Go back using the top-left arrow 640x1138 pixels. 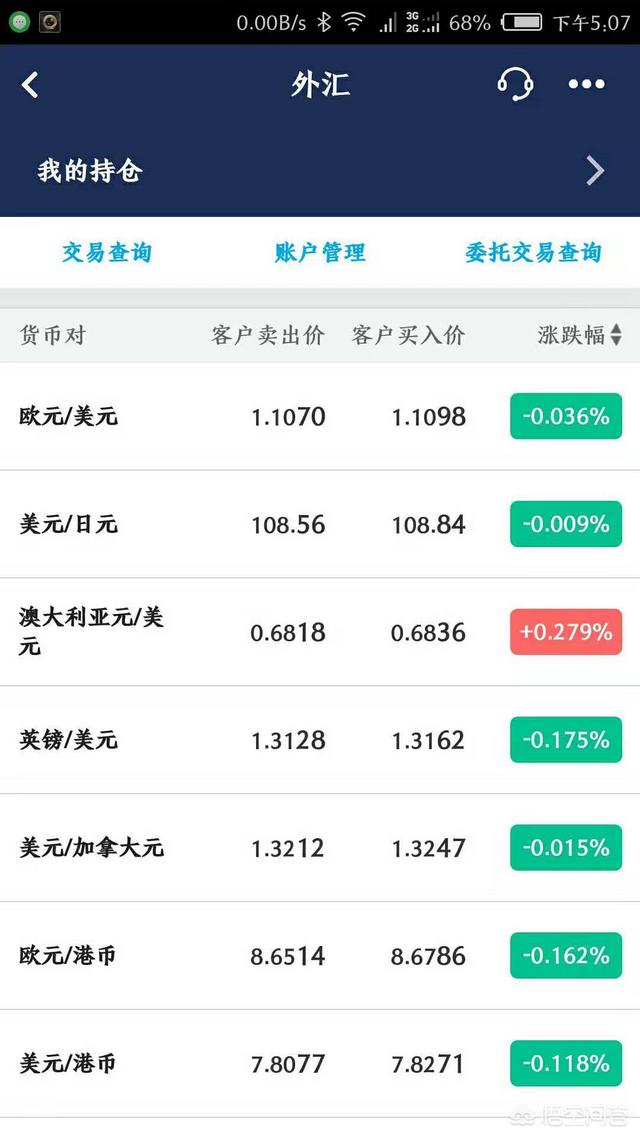pos(30,85)
